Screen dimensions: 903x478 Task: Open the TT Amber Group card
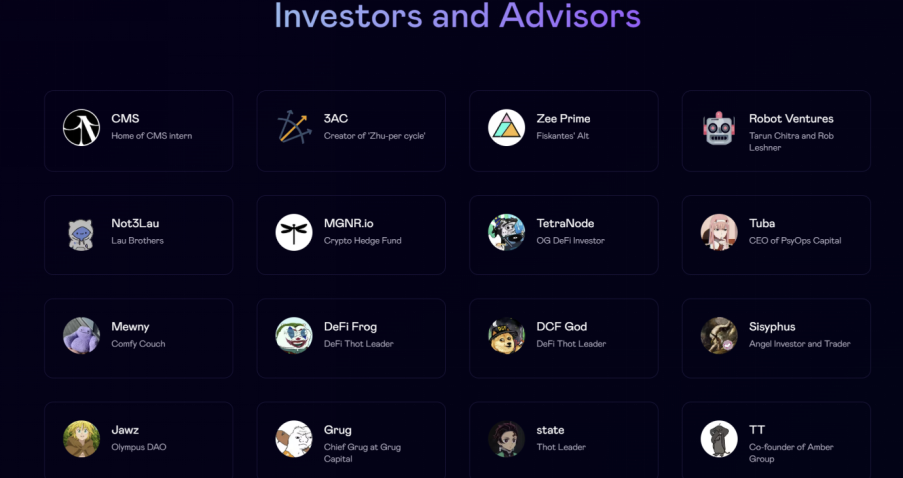[776, 440]
